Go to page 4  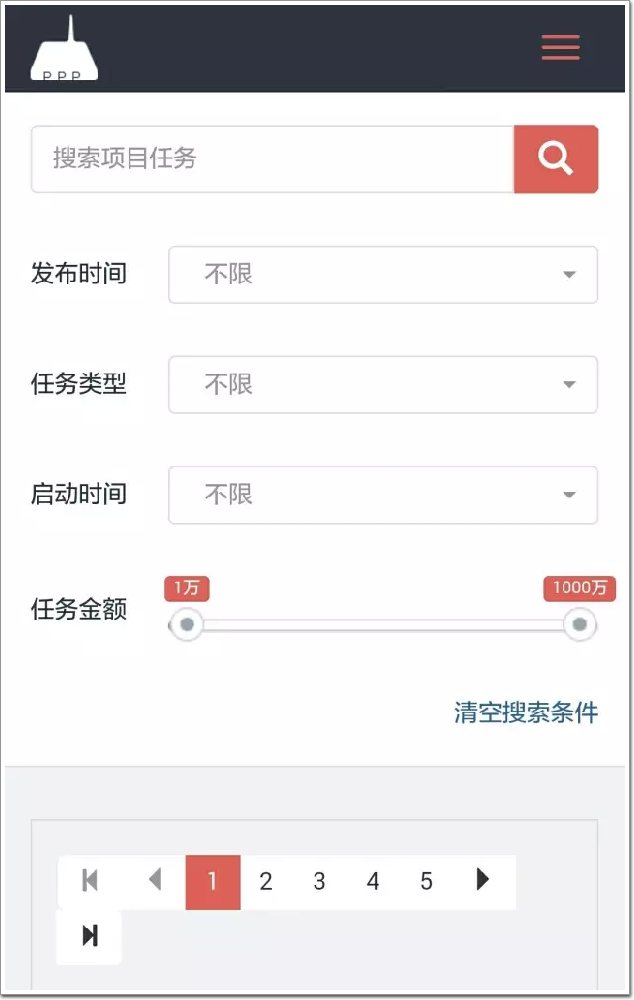coord(373,882)
